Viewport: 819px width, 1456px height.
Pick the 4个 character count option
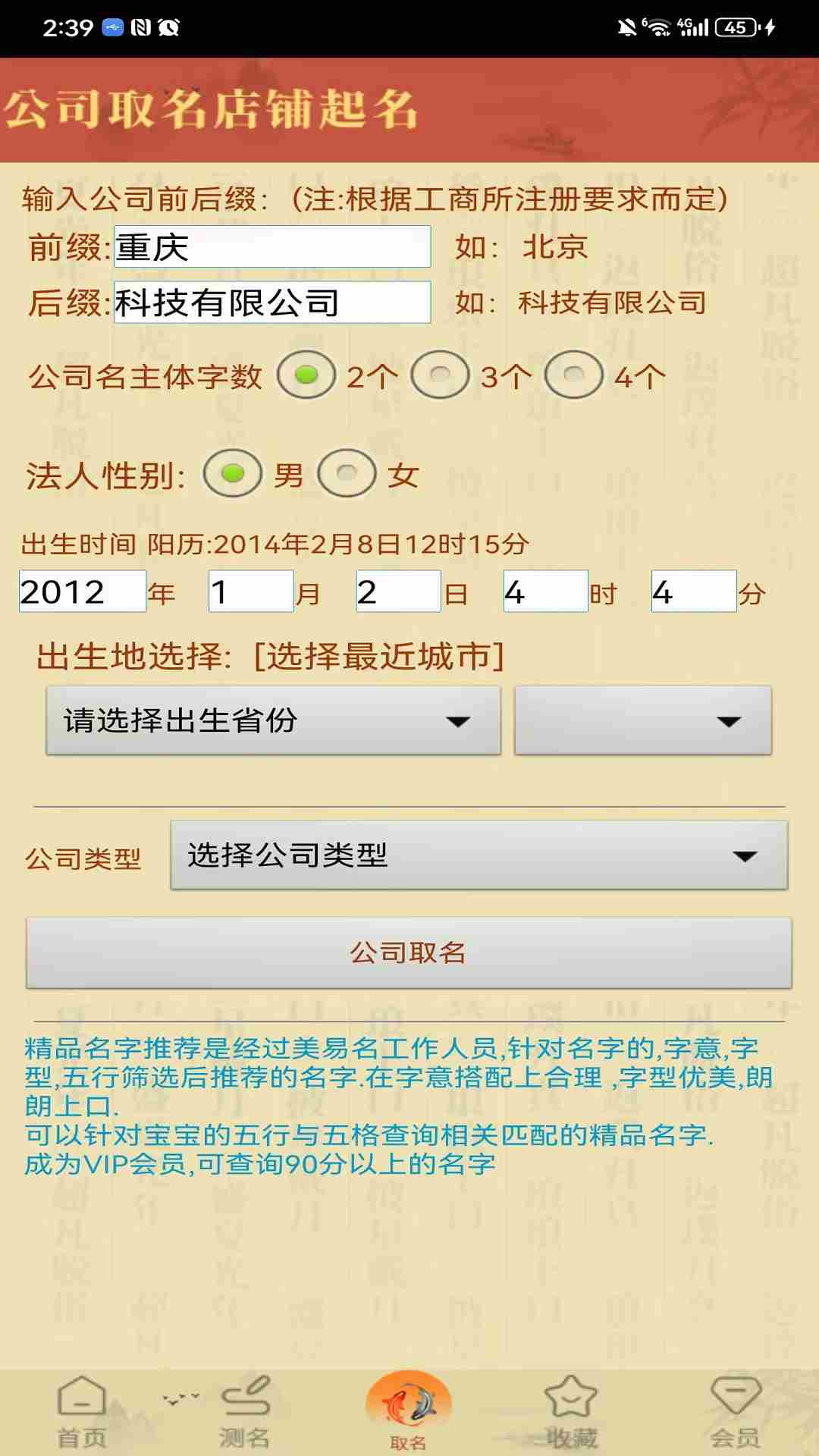[x=574, y=375]
